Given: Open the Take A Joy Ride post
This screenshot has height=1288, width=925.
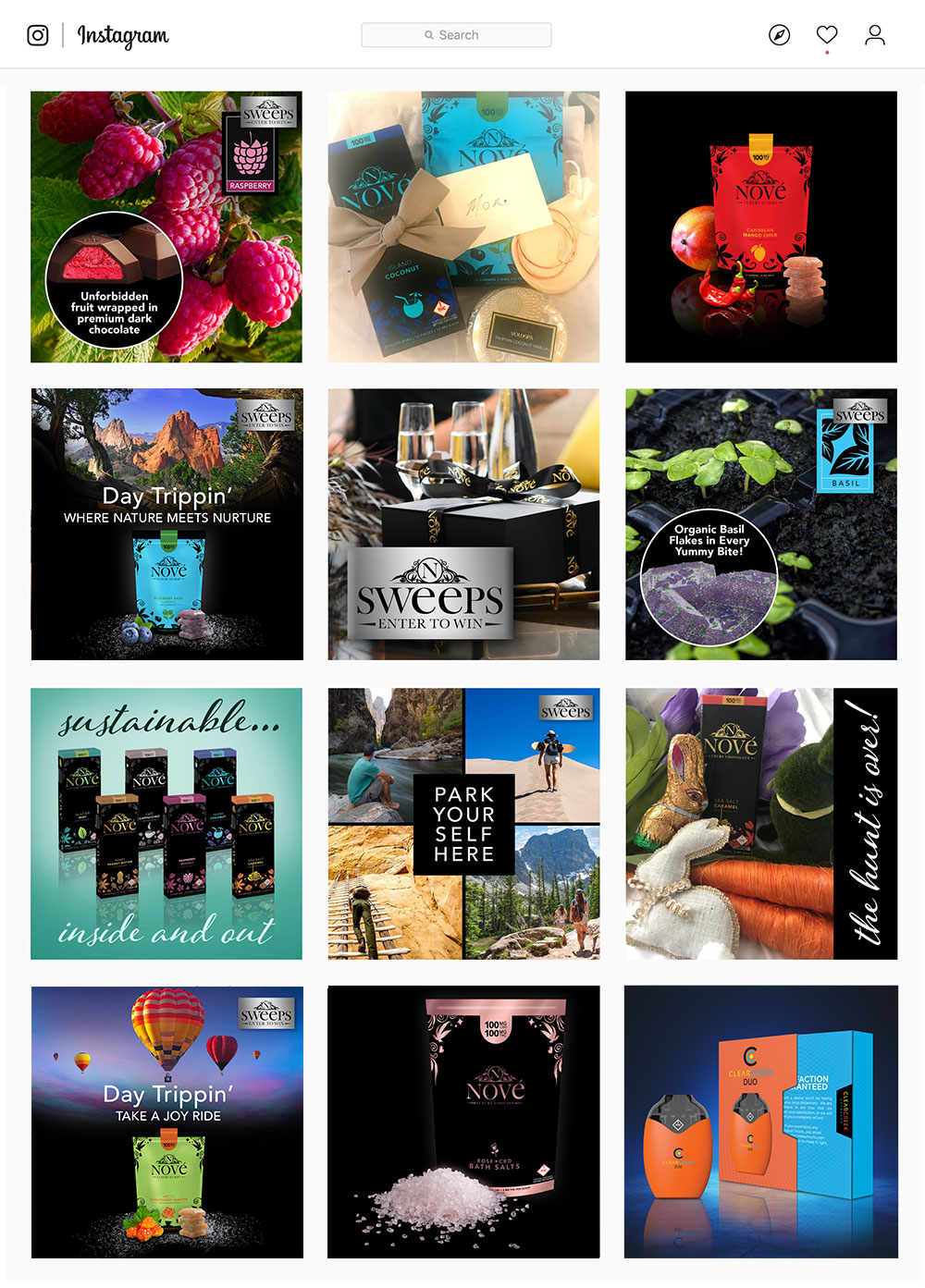Looking at the screenshot, I should (x=166, y=1122).
